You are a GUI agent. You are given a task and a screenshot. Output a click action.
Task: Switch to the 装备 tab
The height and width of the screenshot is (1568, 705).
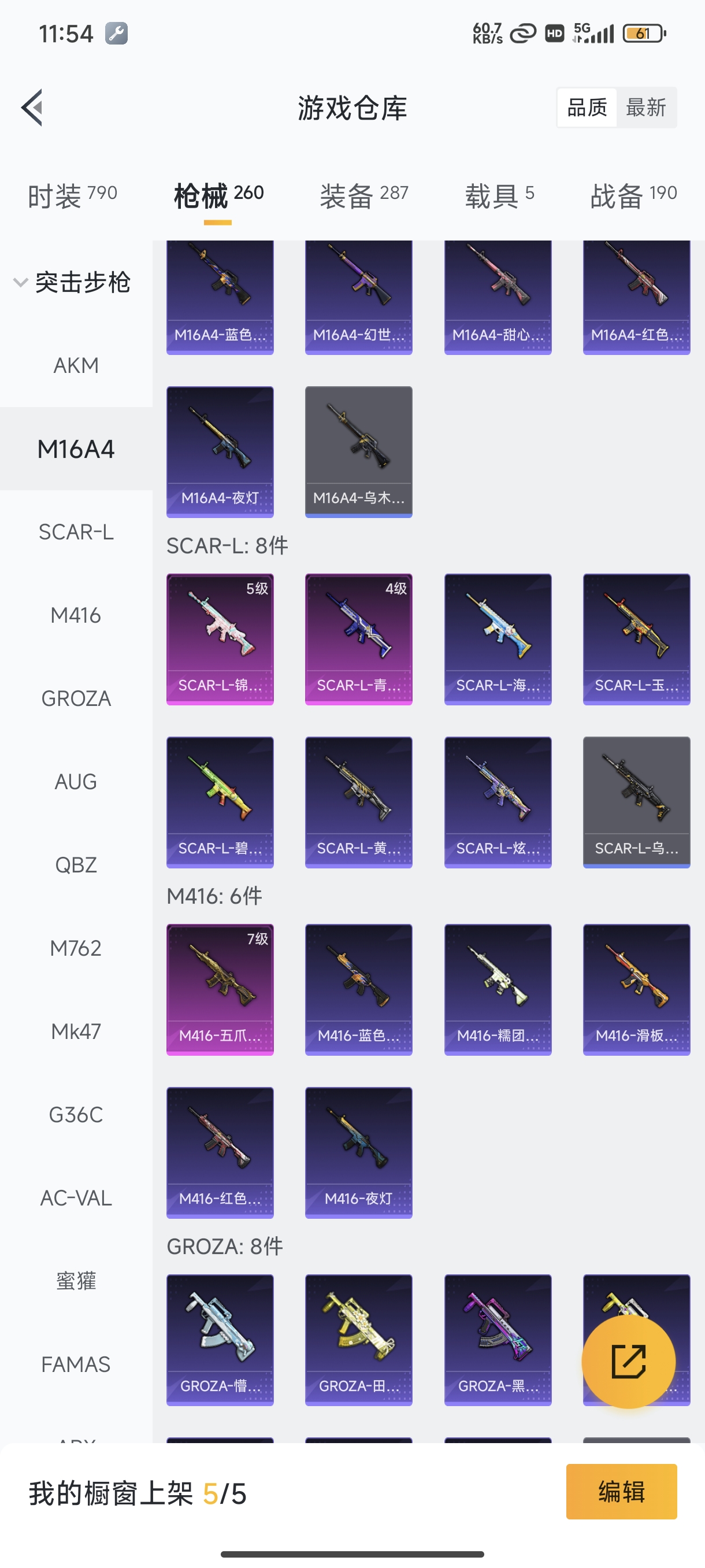click(363, 195)
